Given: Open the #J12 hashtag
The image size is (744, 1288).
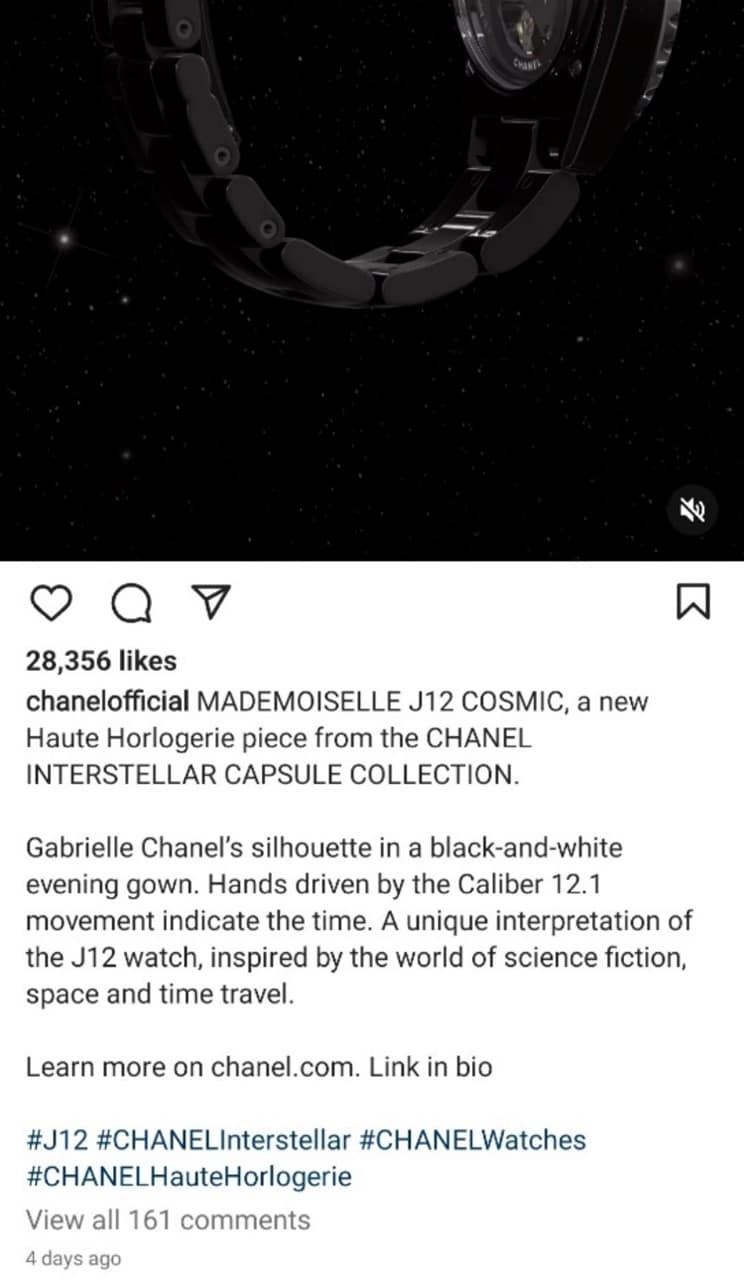Looking at the screenshot, I should coord(57,1140).
